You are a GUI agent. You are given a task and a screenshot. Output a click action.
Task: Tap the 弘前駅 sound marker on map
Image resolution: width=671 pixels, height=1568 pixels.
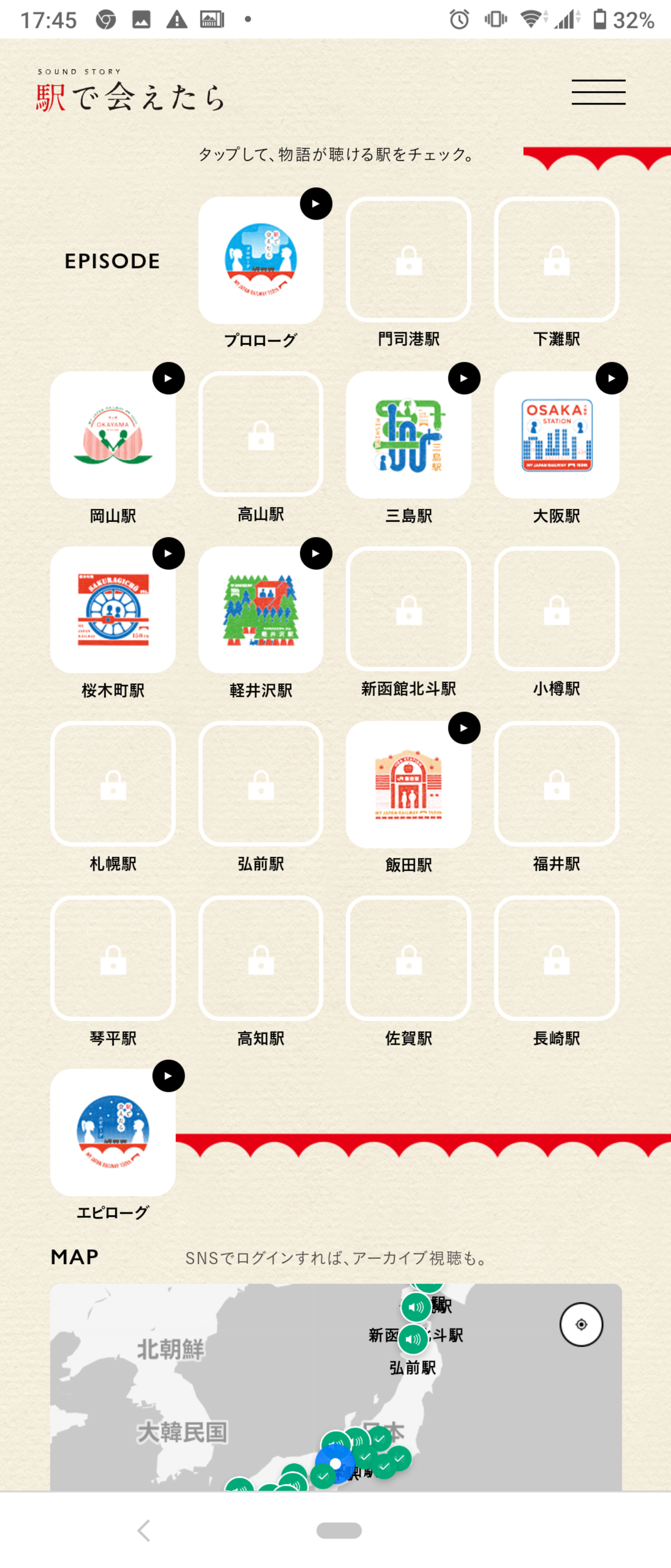tap(414, 1338)
